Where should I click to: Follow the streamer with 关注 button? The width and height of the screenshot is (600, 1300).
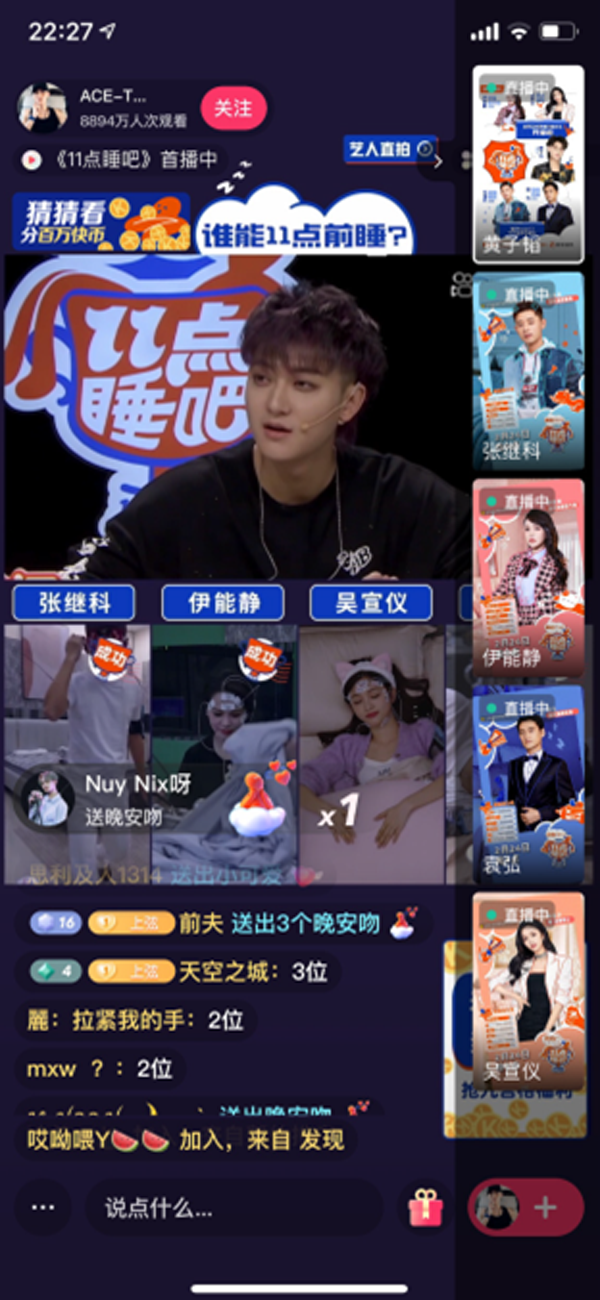[233, 107]
